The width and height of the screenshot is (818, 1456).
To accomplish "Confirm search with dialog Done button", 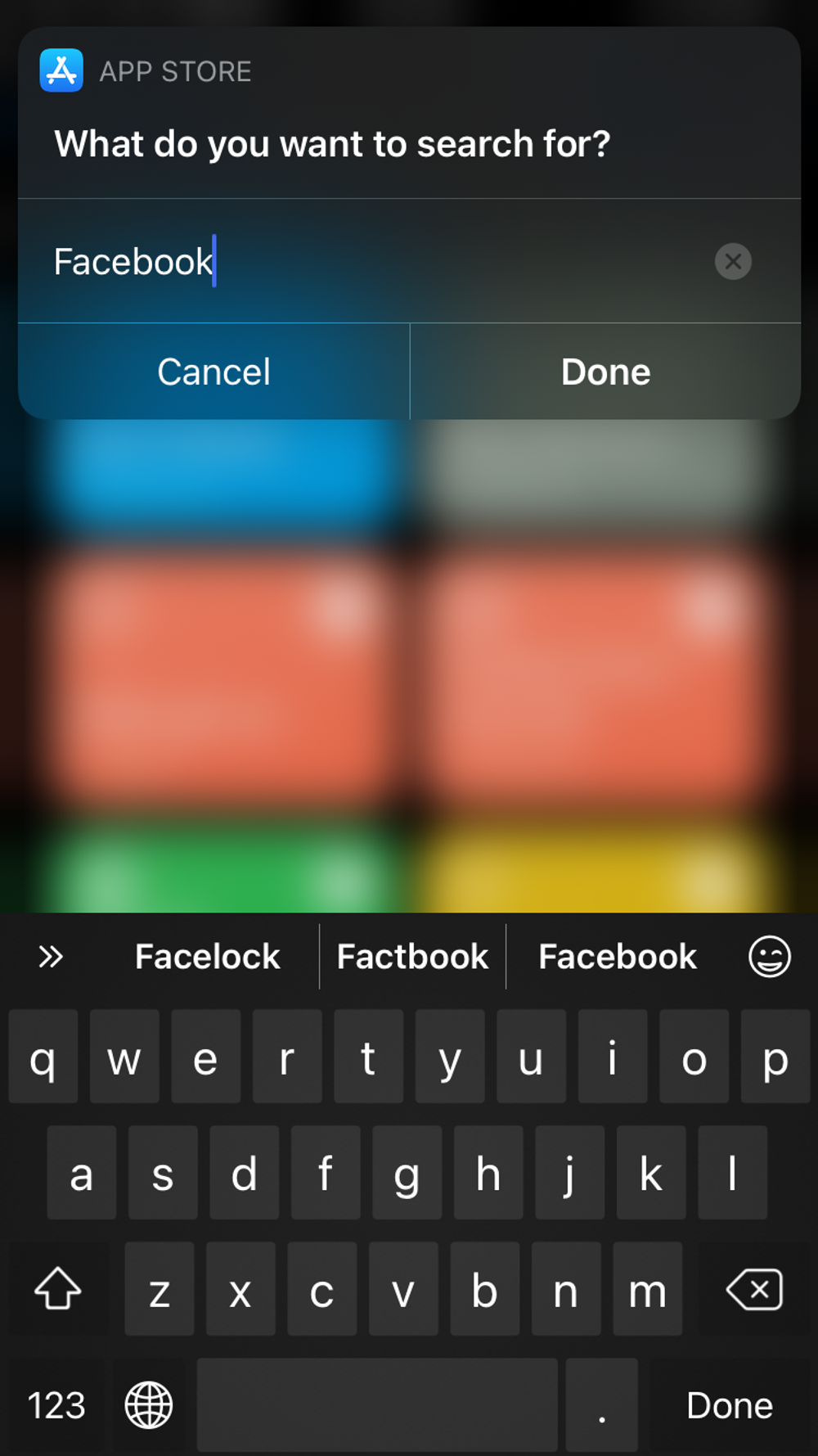I will tap(605, 372).
